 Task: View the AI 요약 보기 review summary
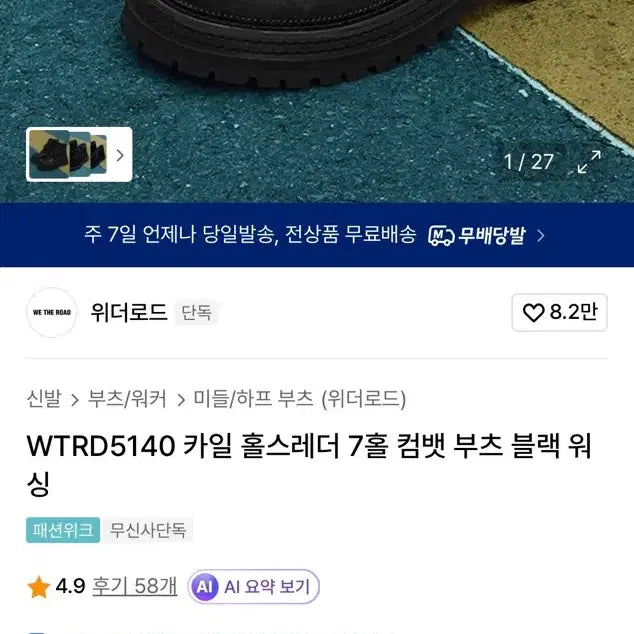[254, 587]
